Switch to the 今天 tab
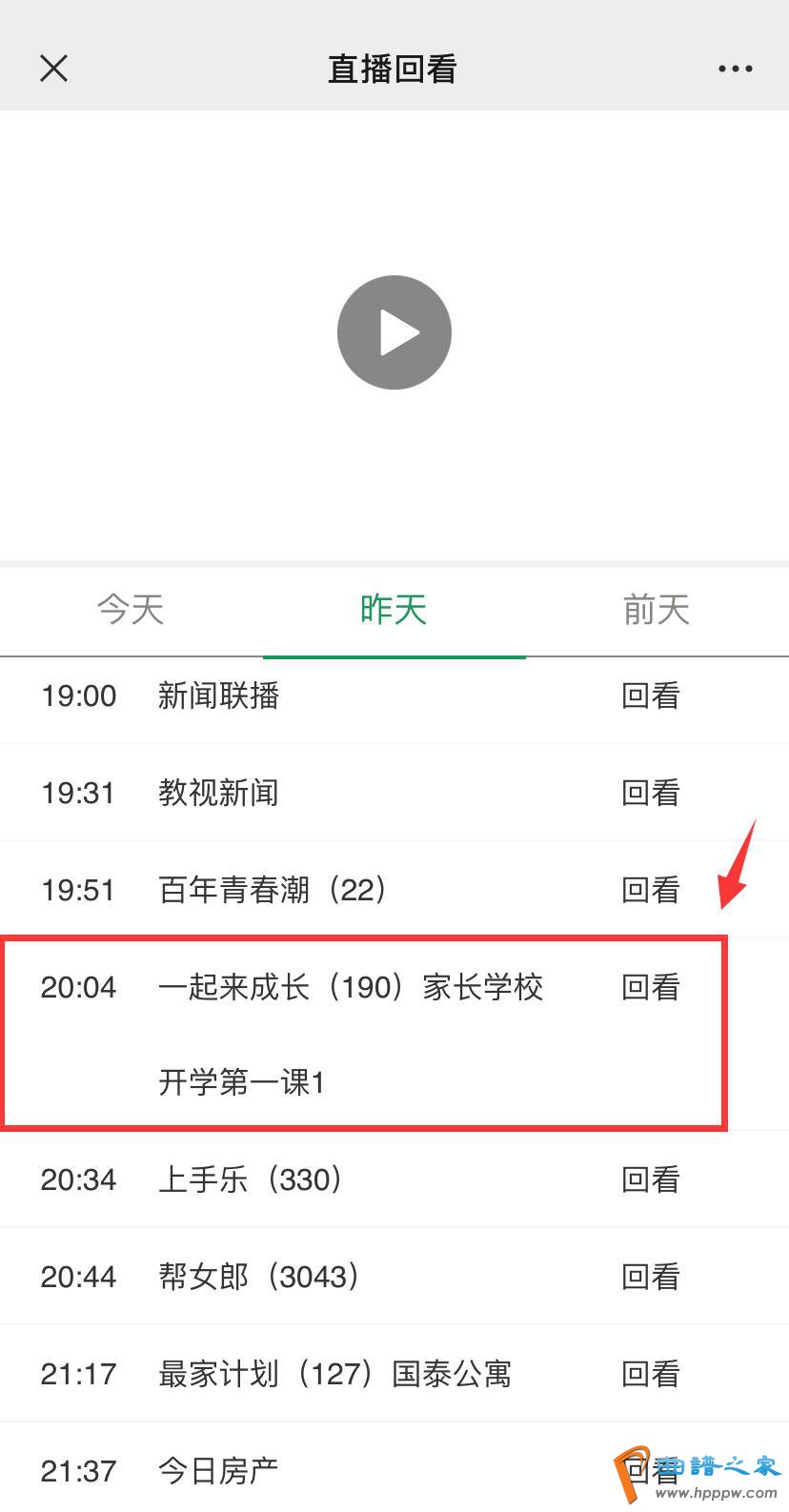 pos(131,610)
